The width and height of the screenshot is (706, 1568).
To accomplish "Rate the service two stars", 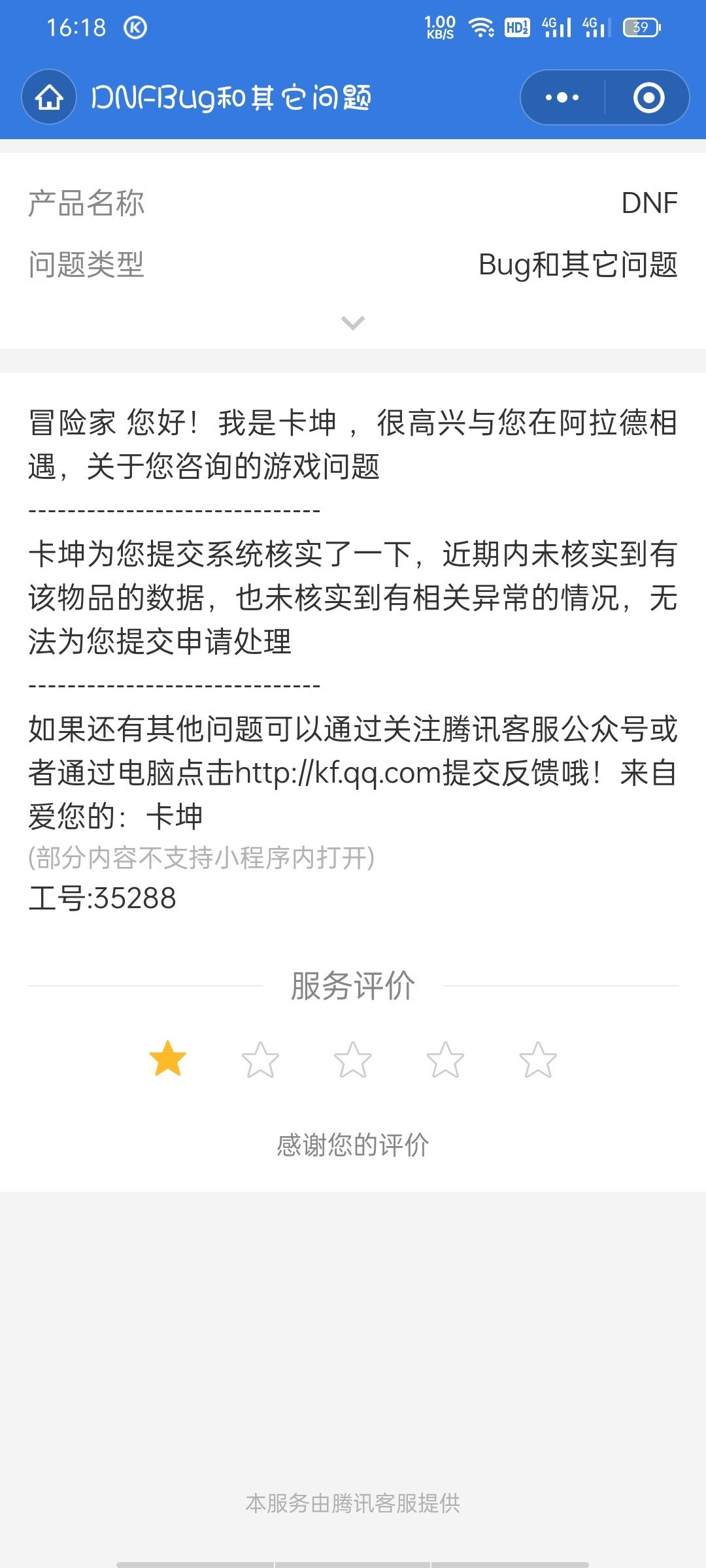I will [x=260, y=1059].
